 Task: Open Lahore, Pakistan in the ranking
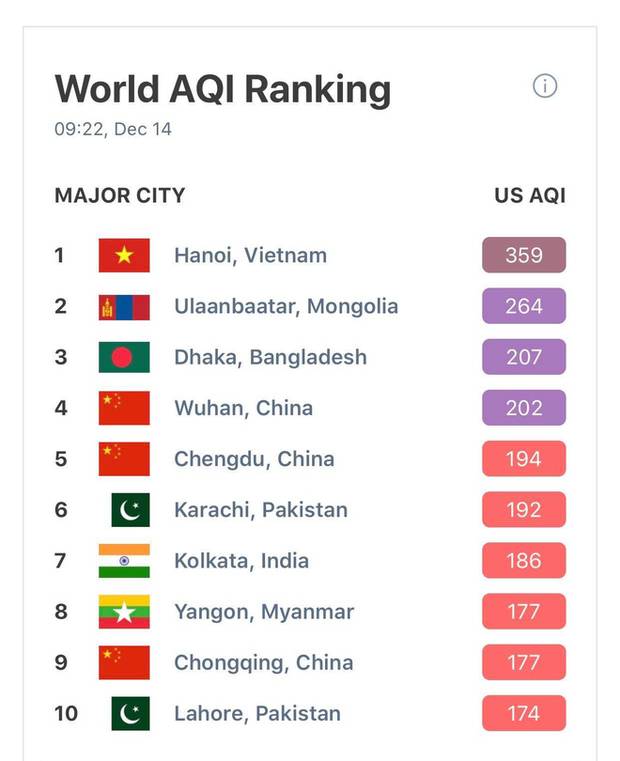pos(257,714)
